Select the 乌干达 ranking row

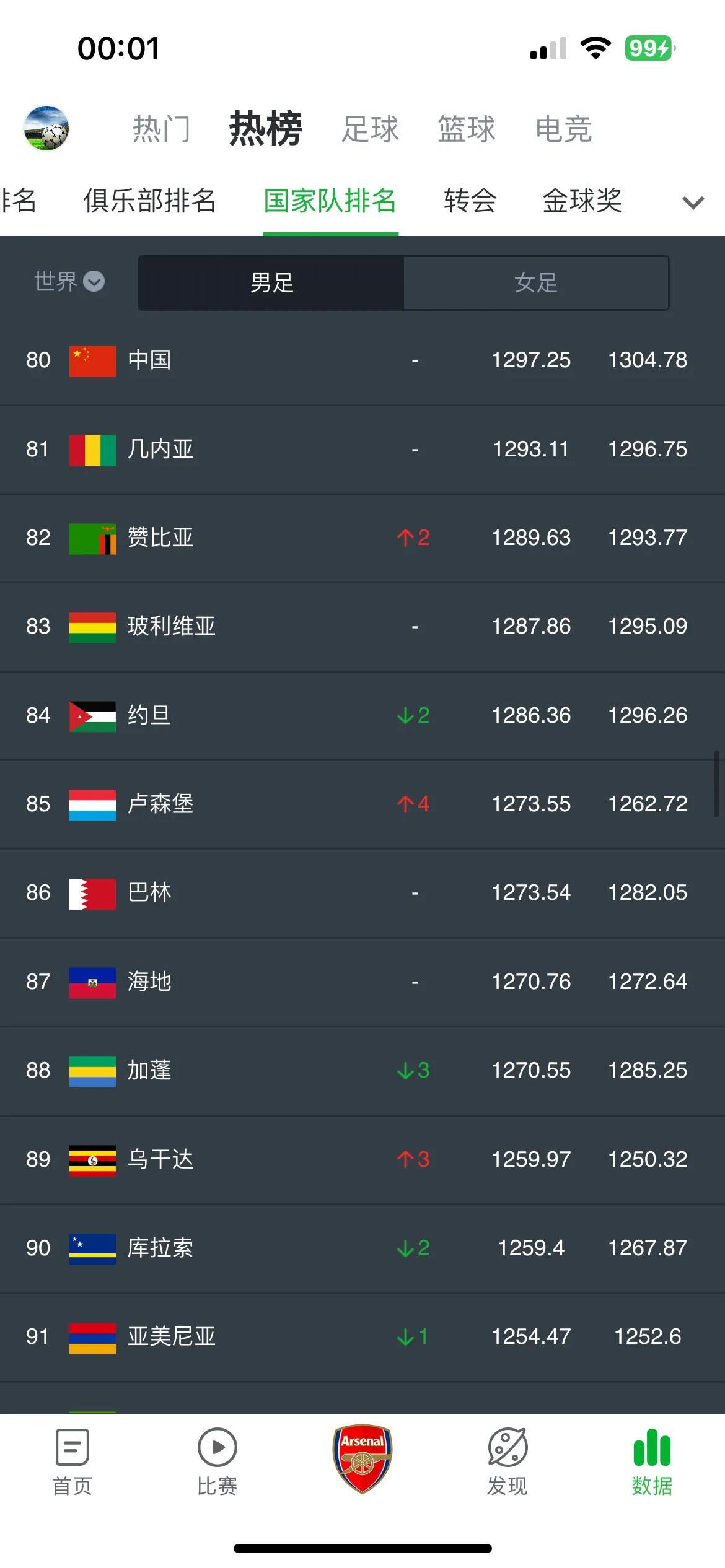pyautogui.click(x=362, y=1159)
